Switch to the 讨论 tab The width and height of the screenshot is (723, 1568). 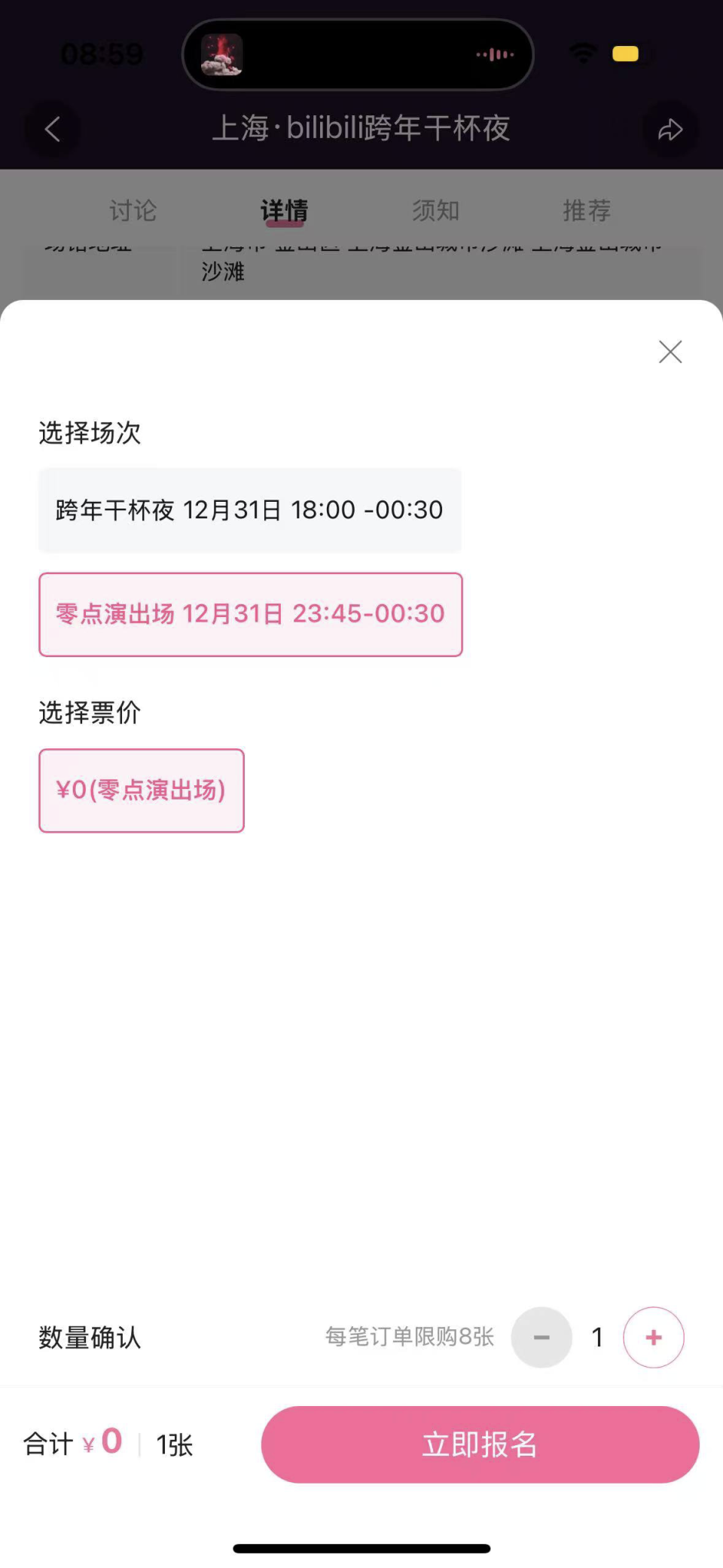133,210
